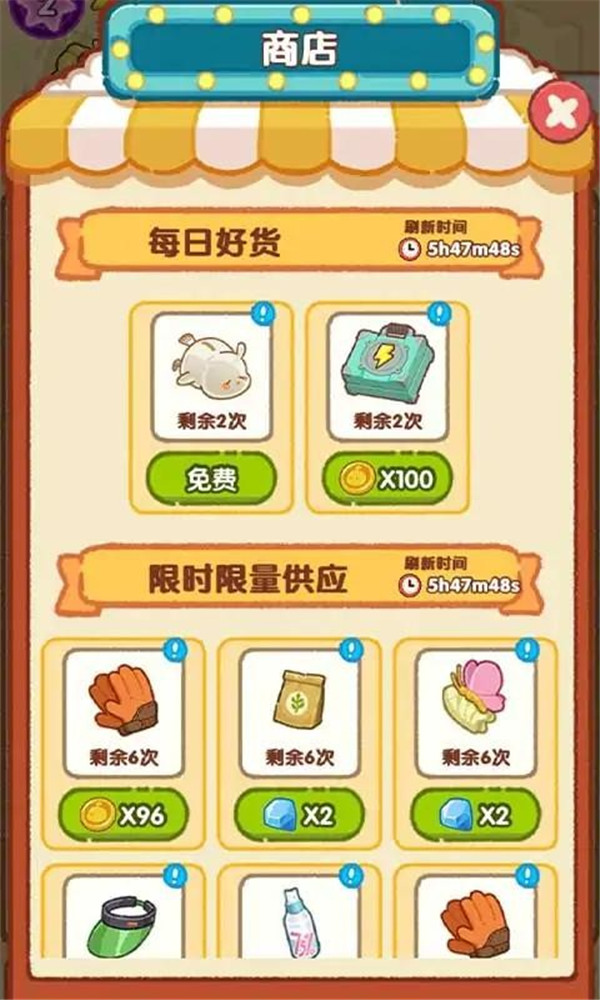This screenshot has height=1000, width=600.
Task: Open info badge on the energy toolbox
Action: tap(437, 314)
